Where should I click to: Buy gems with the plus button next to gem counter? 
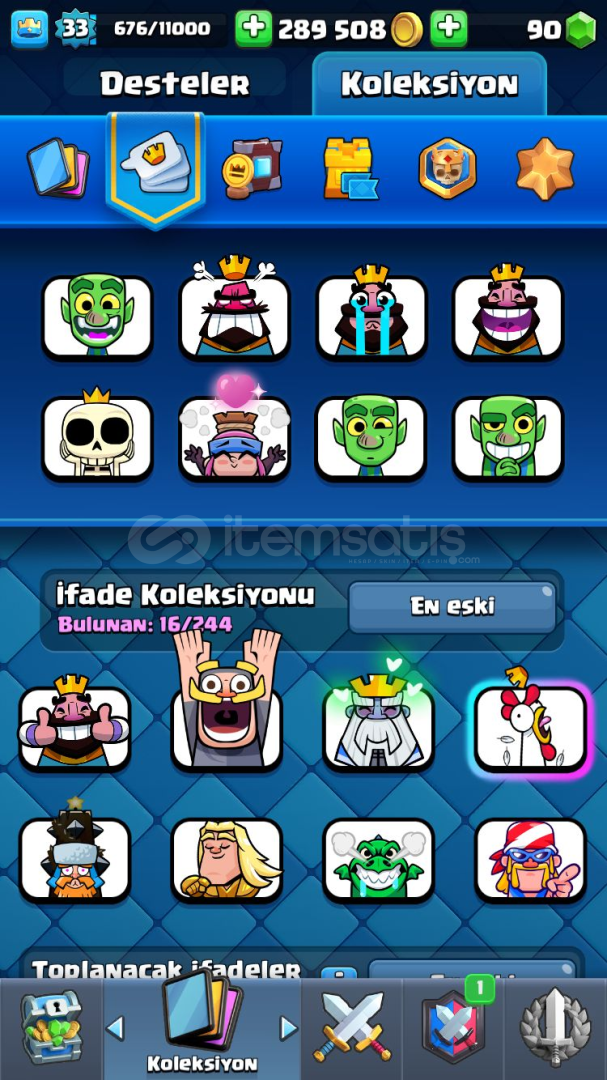[449, 29]
